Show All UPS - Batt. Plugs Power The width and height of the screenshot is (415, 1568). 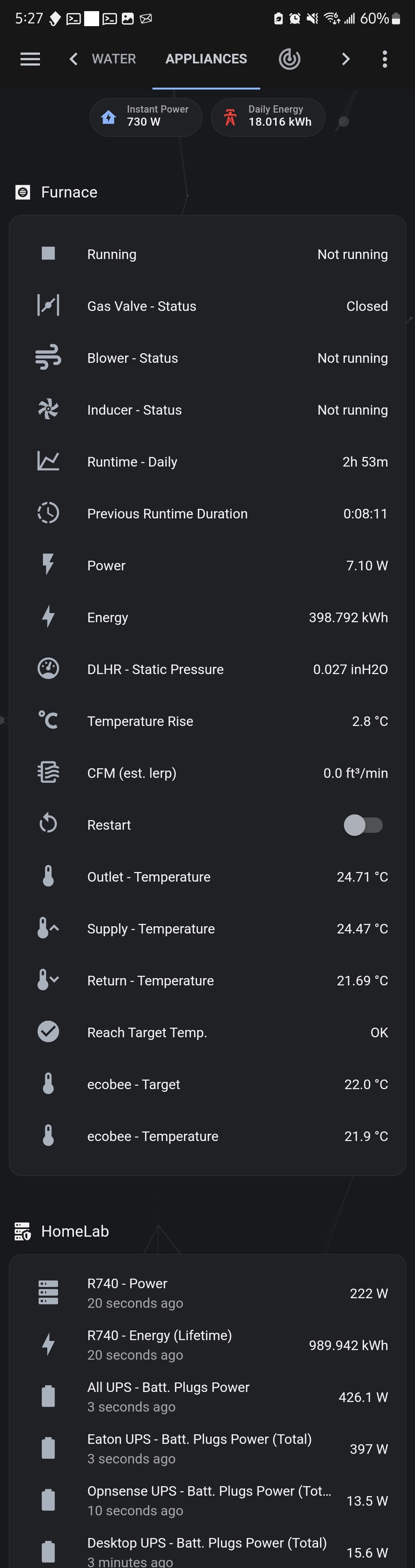click(207, 1396)
